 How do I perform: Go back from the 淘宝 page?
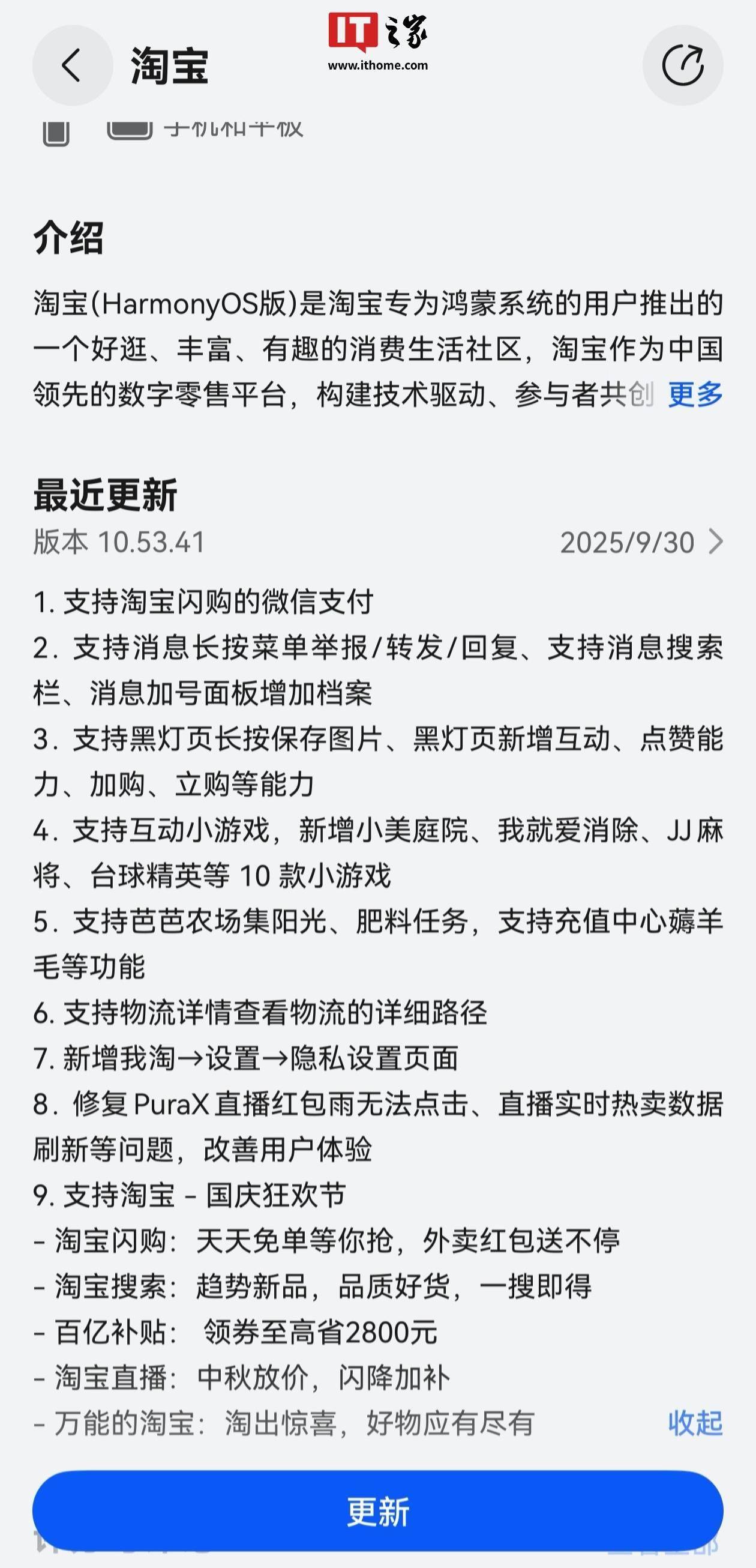point(73,65)
